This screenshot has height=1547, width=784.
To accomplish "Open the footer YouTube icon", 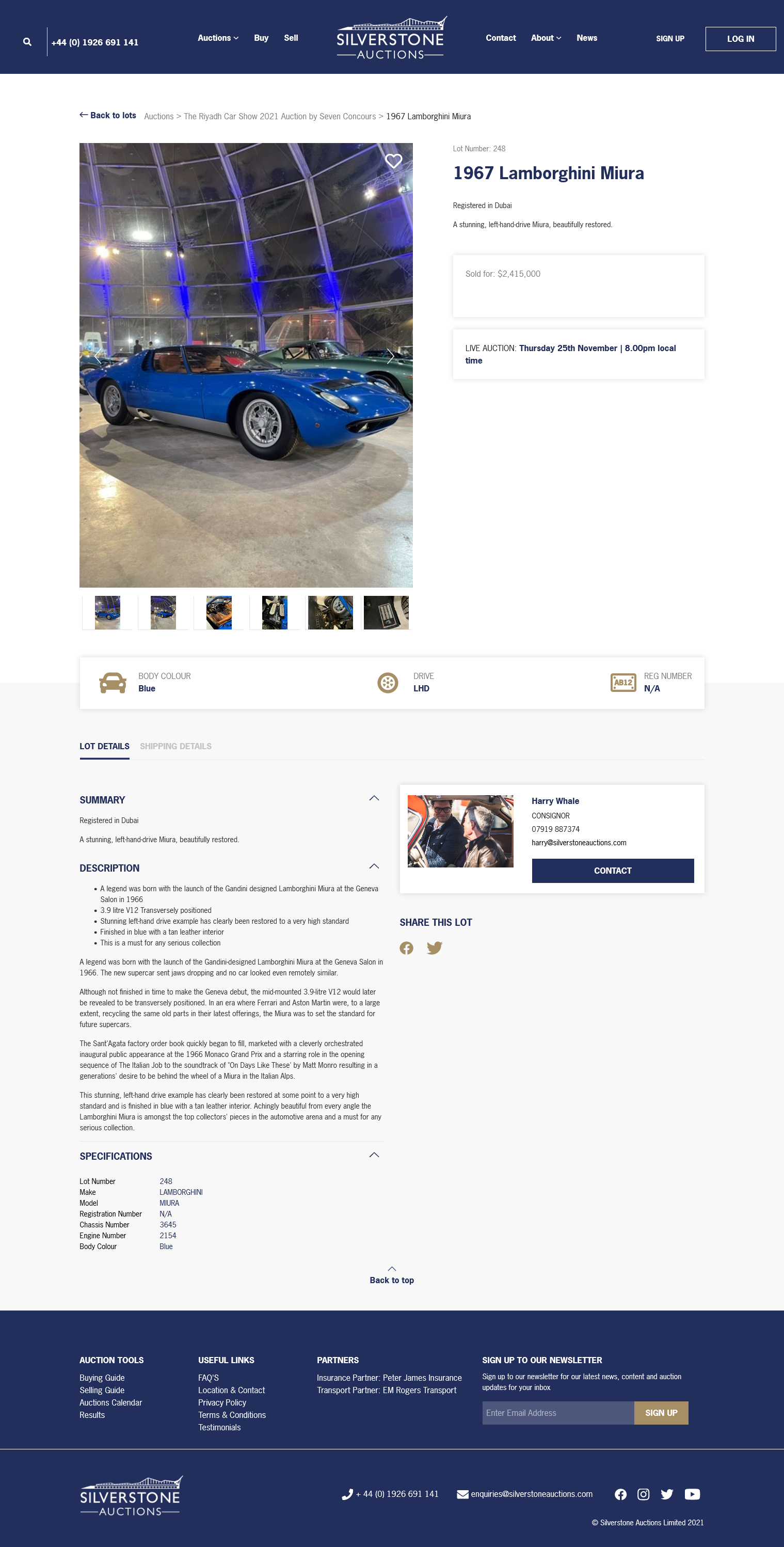I will pyautogui.click(x=692, y=1494).
